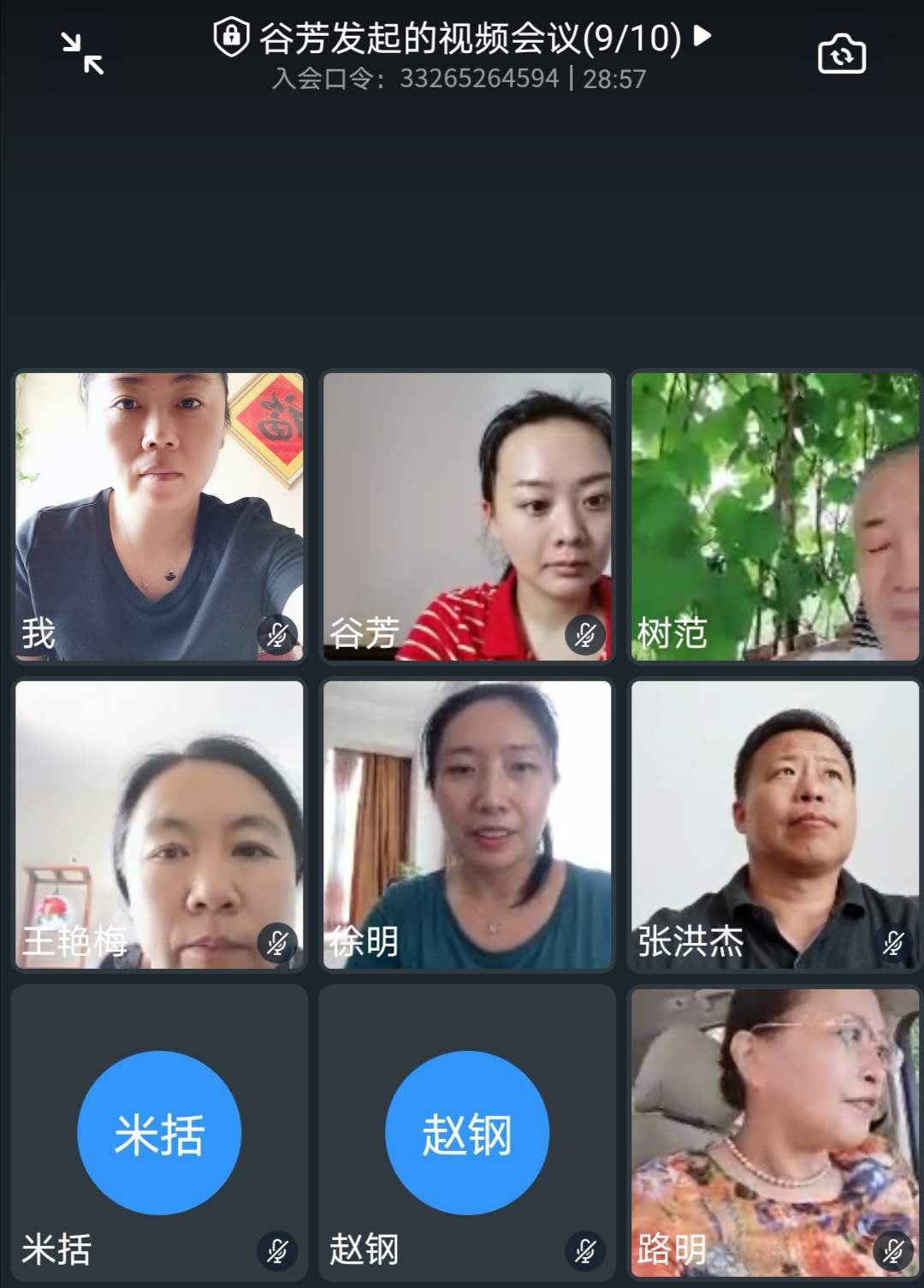This screenshot has width=924, height=1288.
Task: Open 米括's participant tile
Action: coord(159,1132)
